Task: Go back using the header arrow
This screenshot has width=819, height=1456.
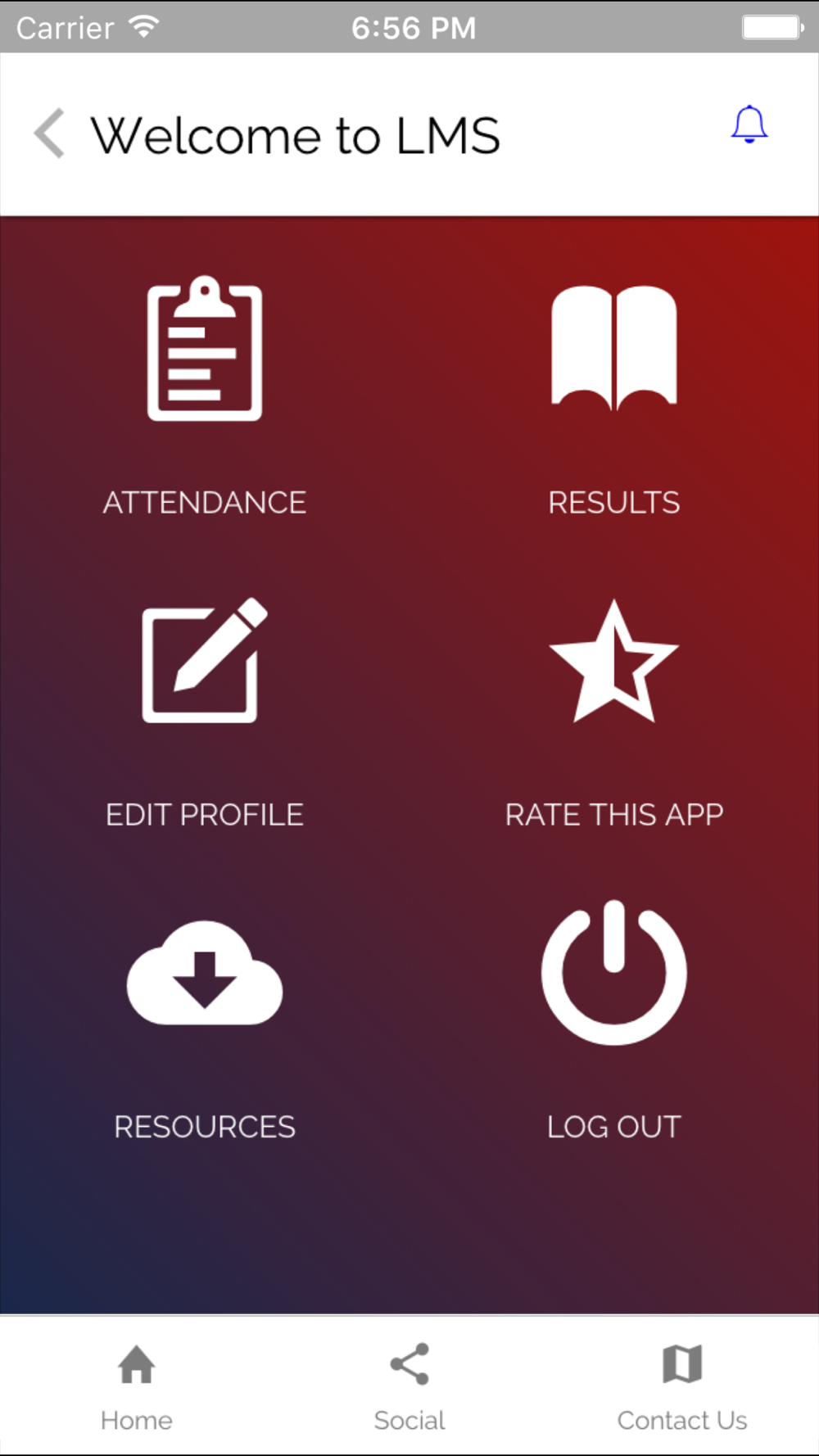Action: point(49,133)
